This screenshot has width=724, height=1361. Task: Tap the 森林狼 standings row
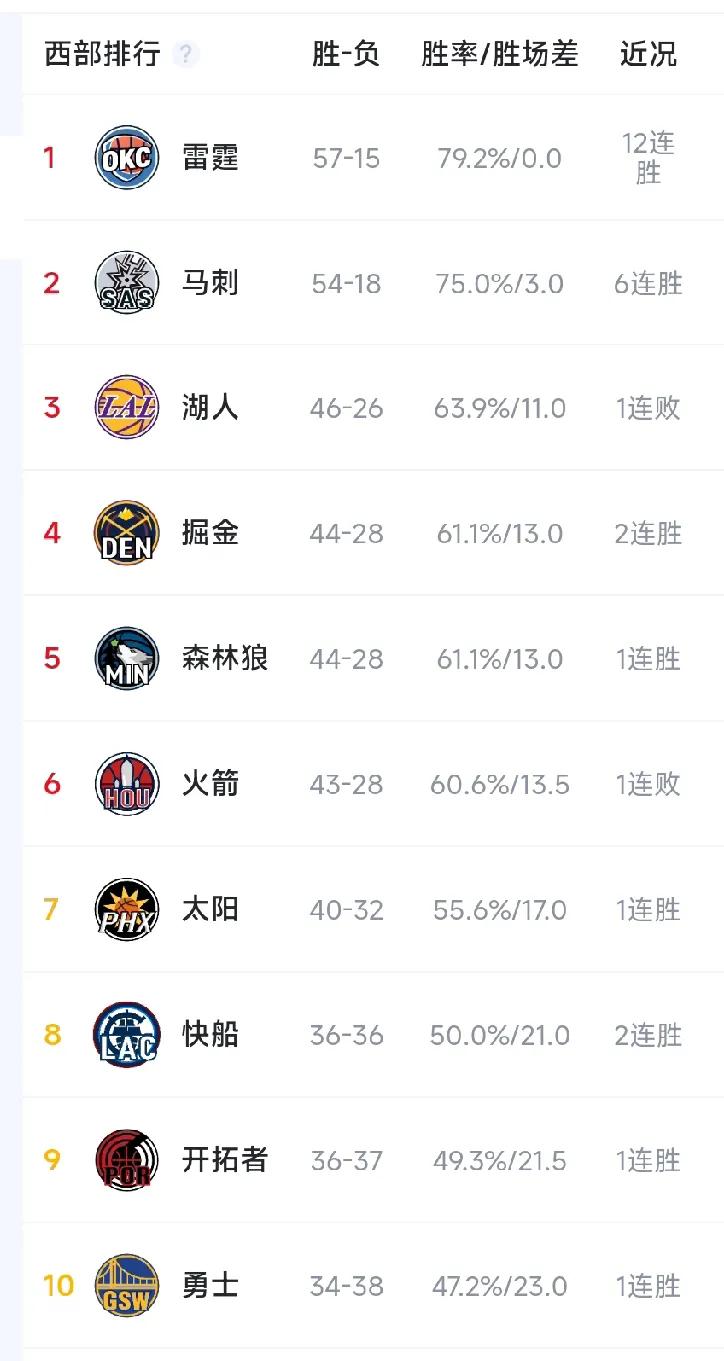point(224,658)
